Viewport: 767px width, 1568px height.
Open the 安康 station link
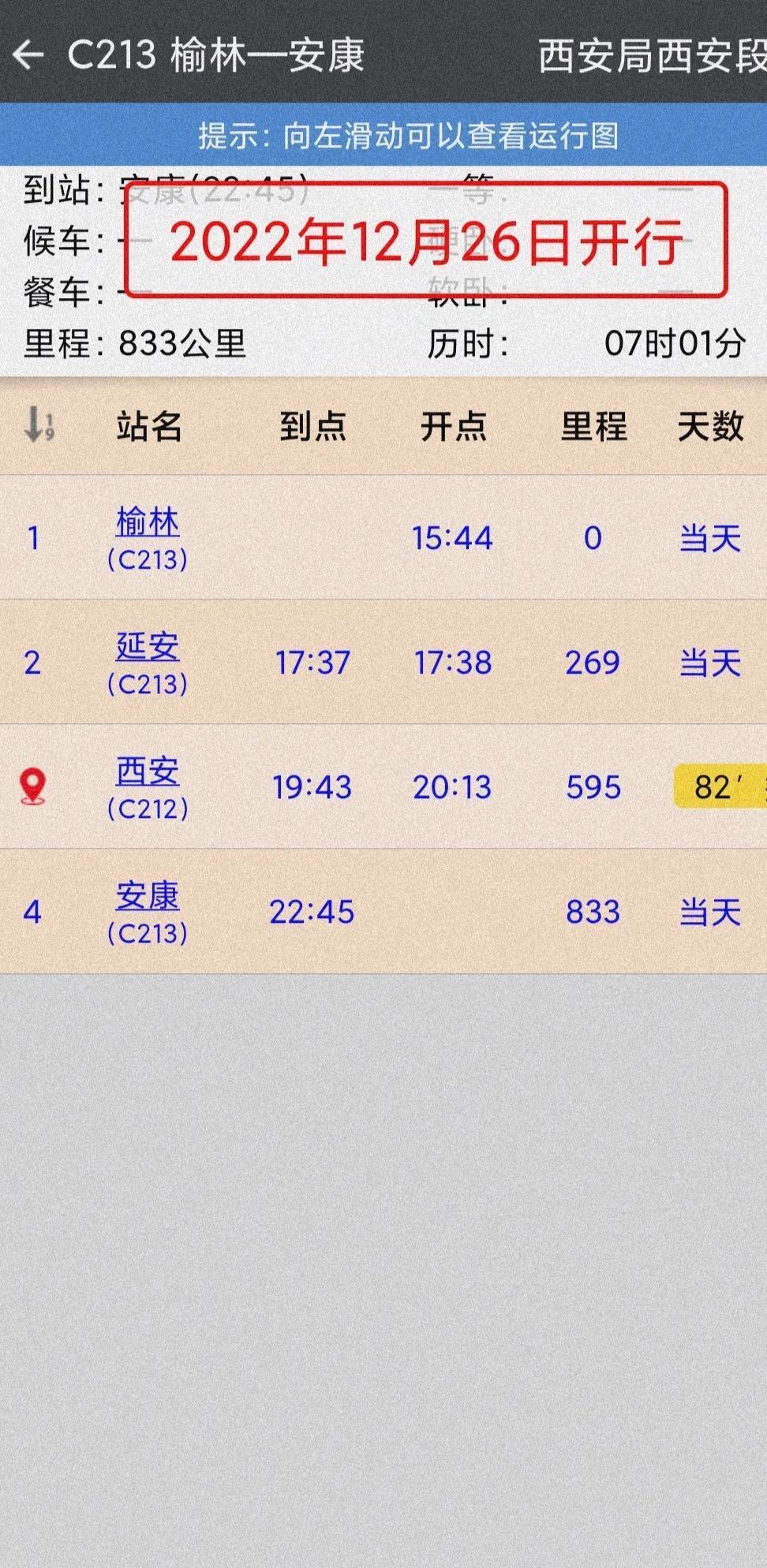[x=148, y=896]
